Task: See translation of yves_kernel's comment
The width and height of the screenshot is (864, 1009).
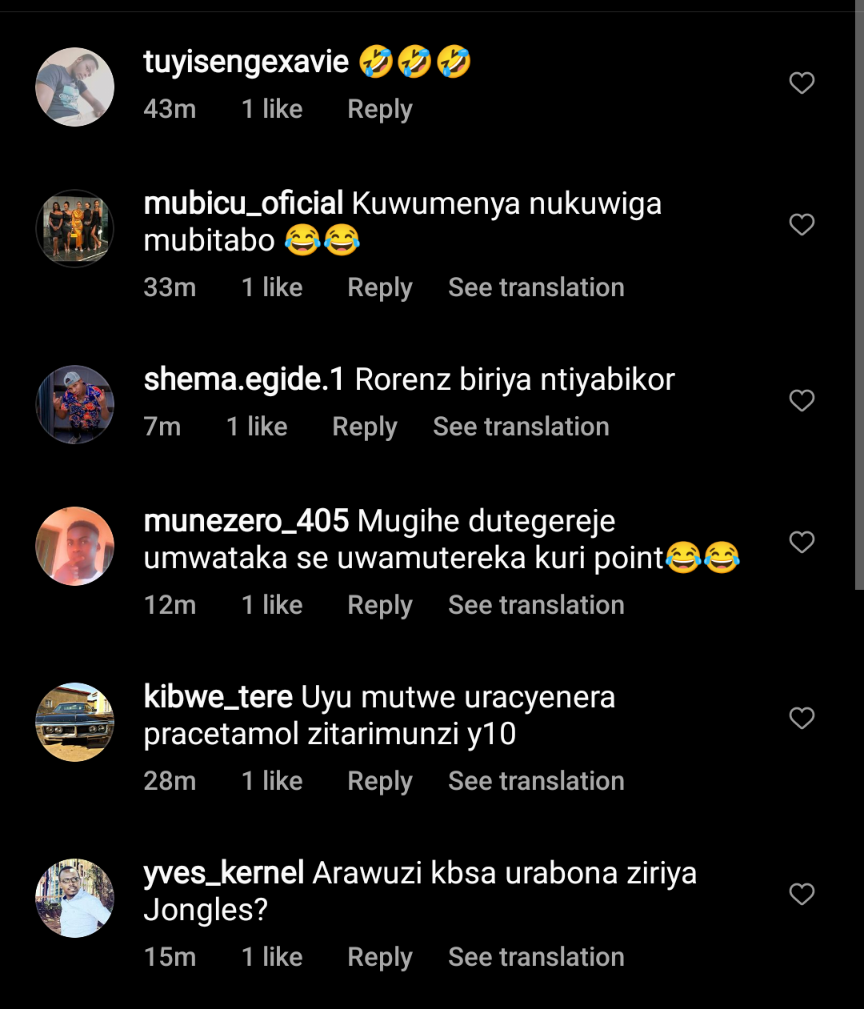Action: [535, 957]
